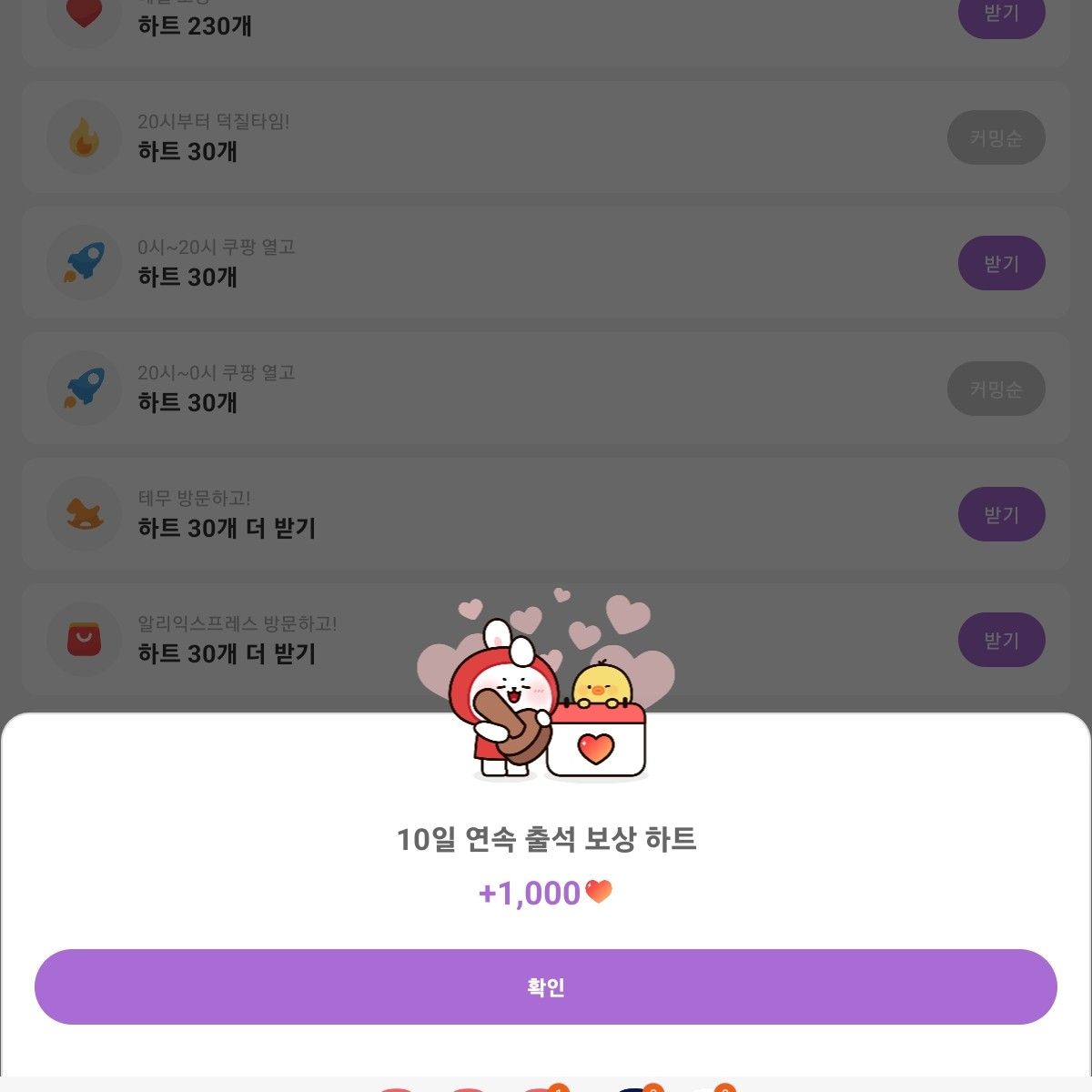Claim the 테무 방문하고 30 hearts
The width and height of the screenshot is (1092, 1092).
click(1001, 515)
